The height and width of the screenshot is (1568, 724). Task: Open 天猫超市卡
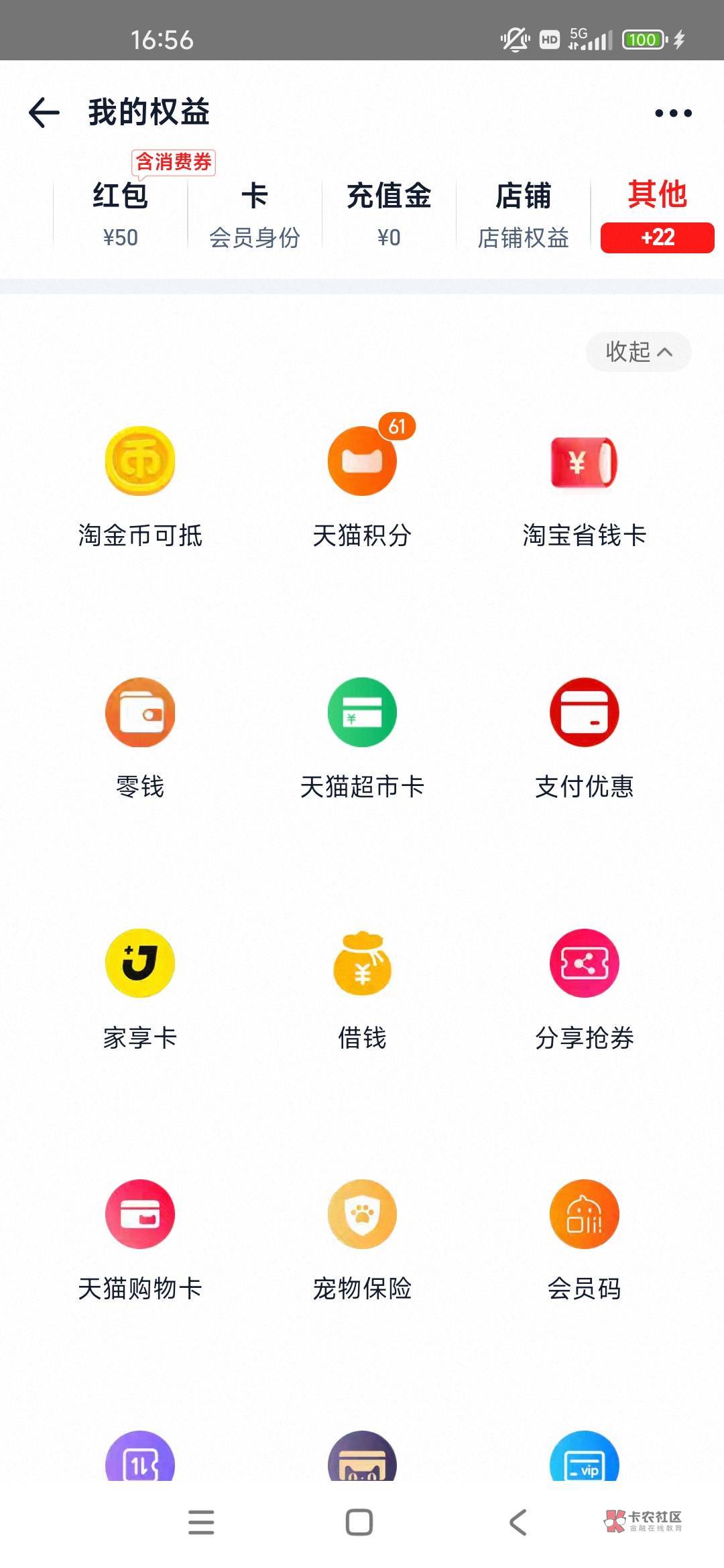tap(362, 738)
